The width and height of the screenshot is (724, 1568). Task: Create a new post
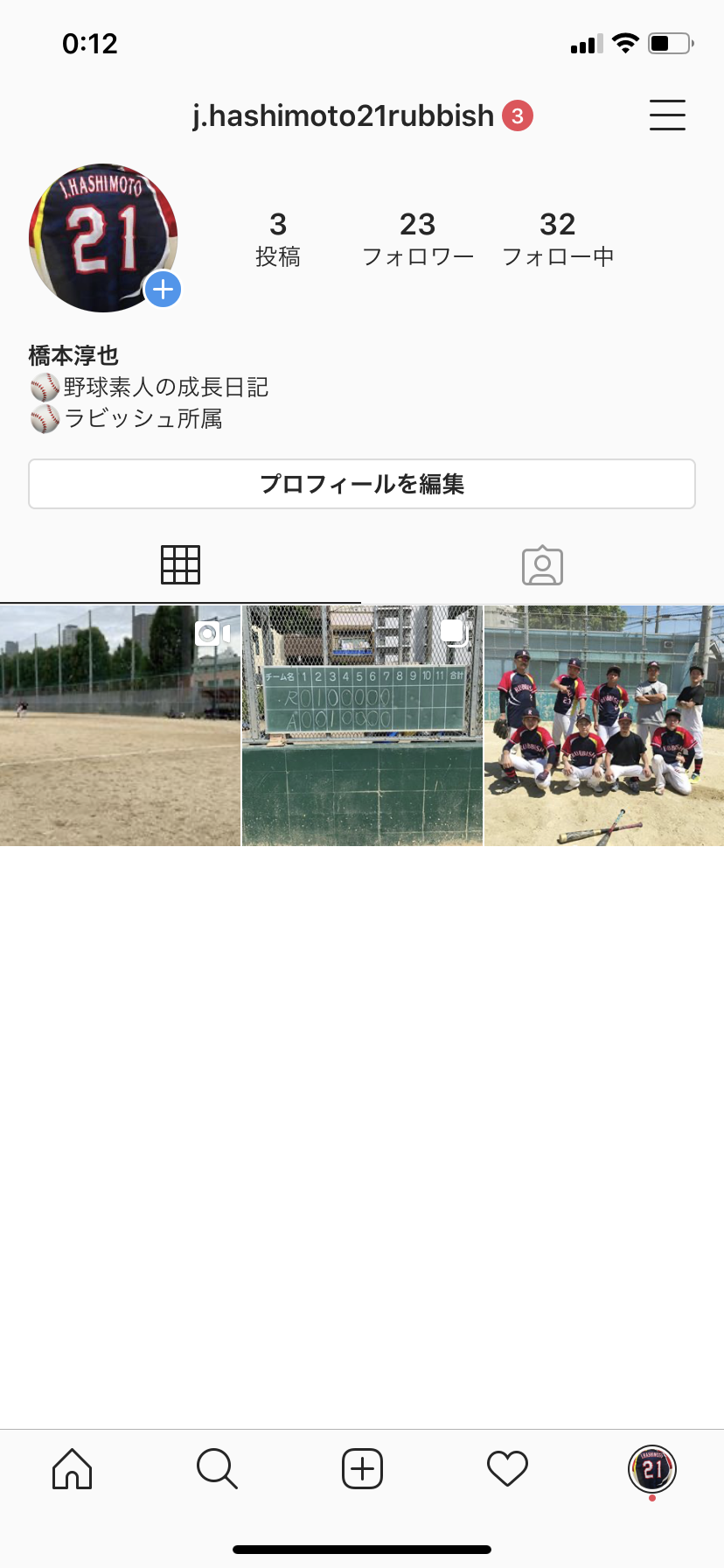click(x=362, y=1468)
